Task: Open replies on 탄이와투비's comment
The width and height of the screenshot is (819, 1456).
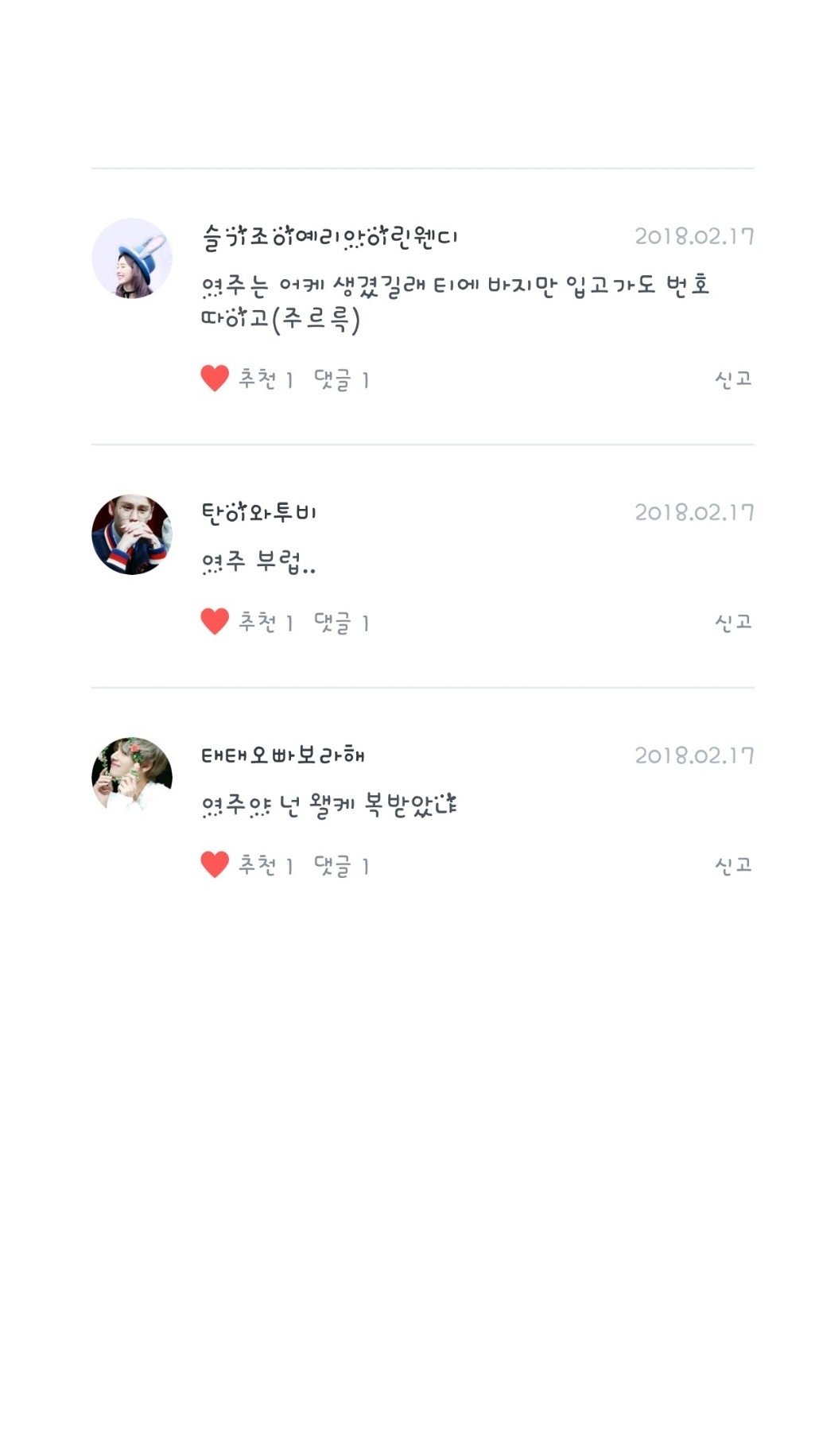Action: tap(341, 623)
